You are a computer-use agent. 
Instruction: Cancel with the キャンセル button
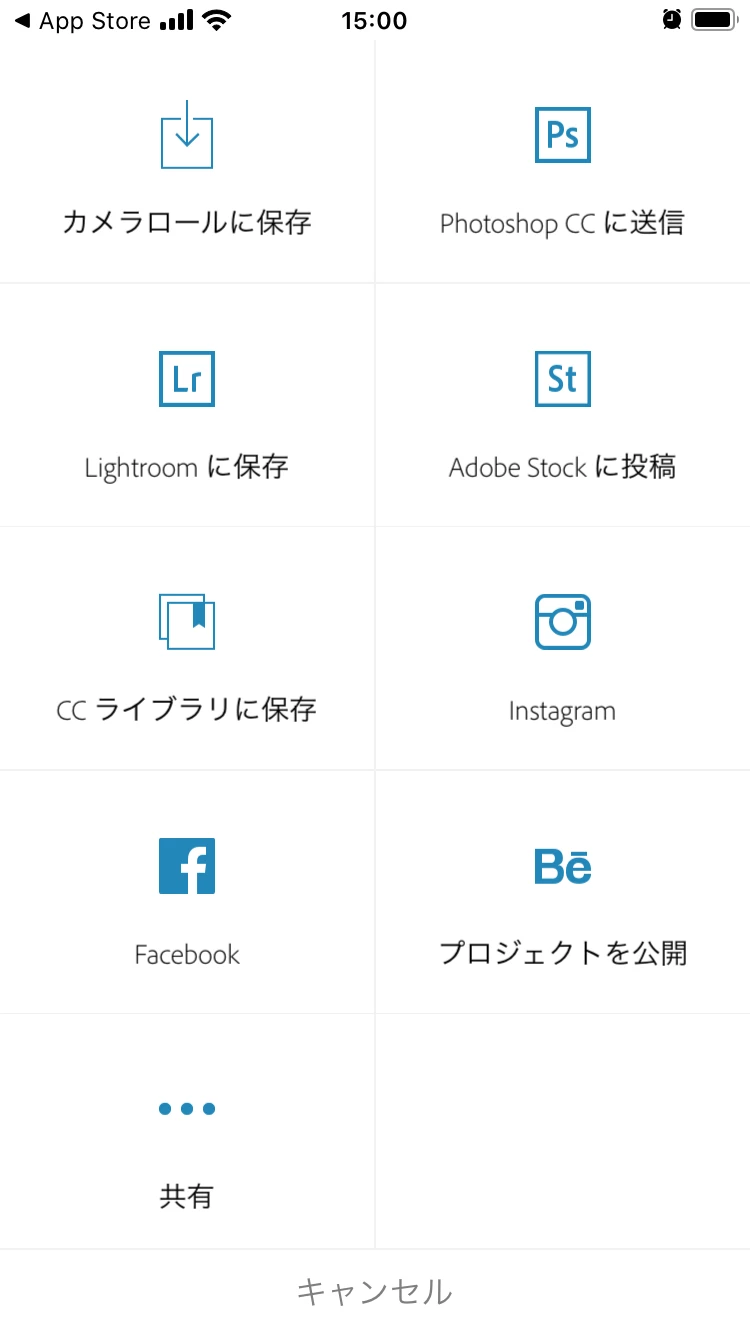(x=375, y=1291)
